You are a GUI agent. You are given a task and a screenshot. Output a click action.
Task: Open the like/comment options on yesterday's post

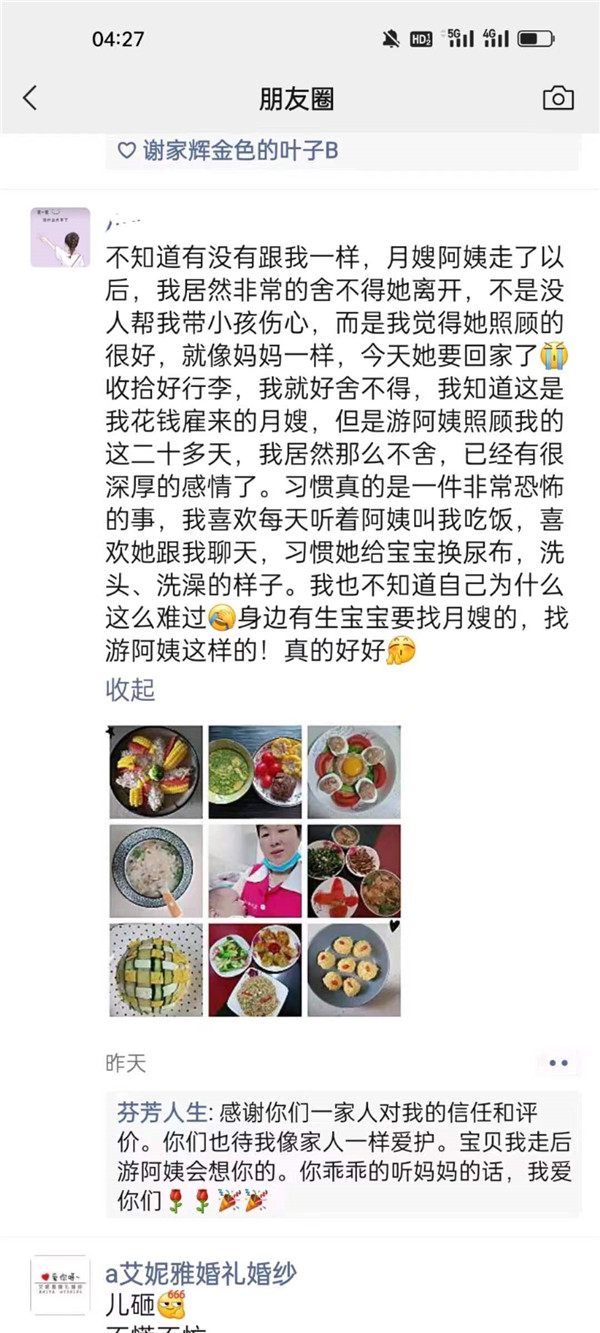[557, 1063]
